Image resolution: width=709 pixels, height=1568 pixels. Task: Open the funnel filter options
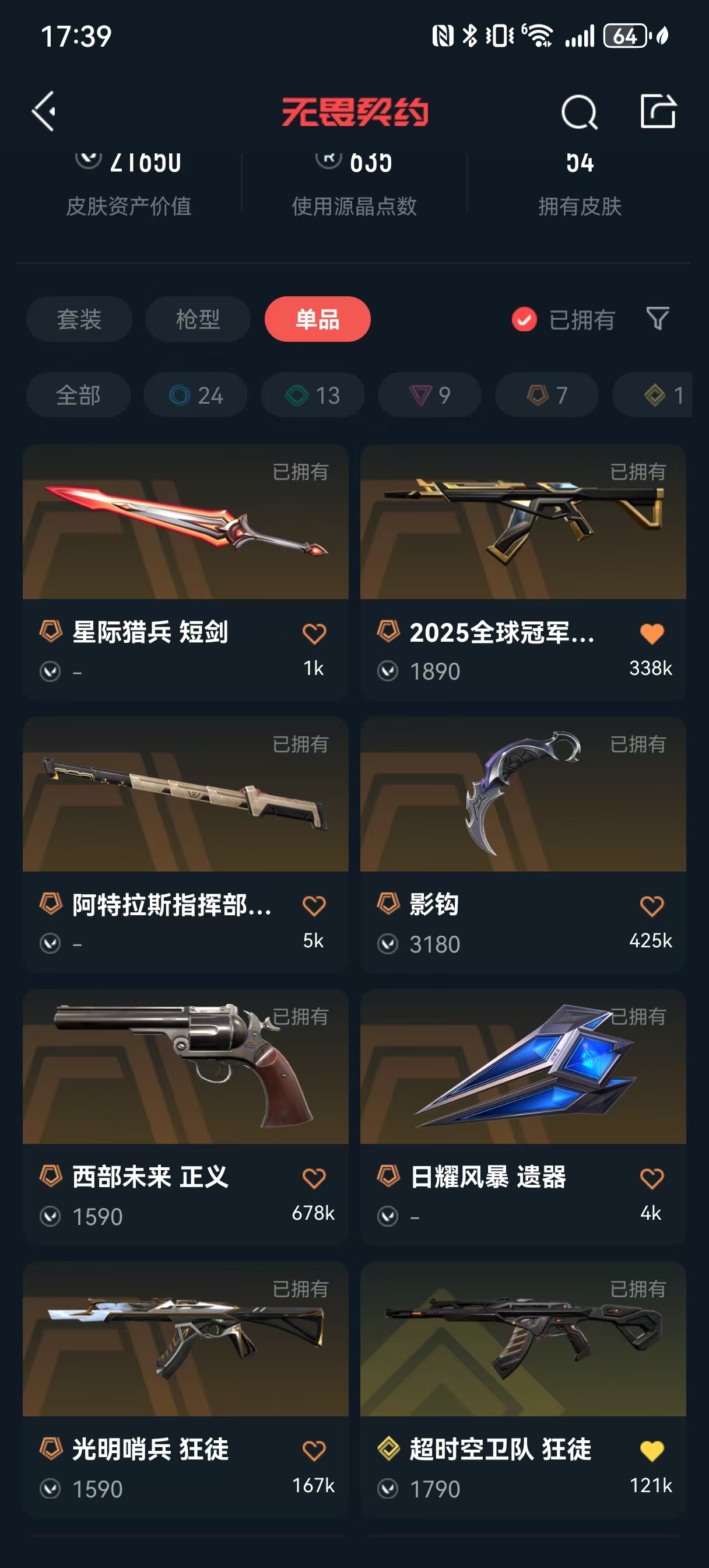tap(657, 318)
